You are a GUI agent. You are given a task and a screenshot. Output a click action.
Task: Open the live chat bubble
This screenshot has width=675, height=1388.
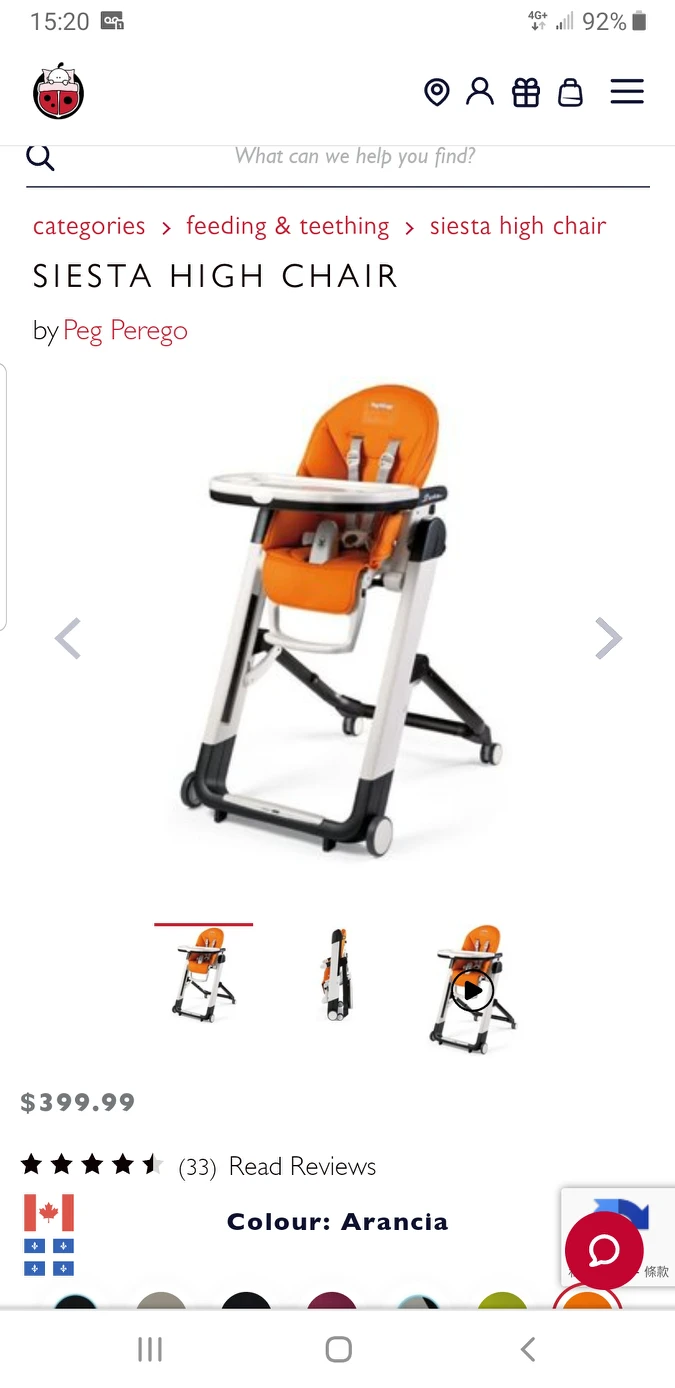tap(603, 1250)
